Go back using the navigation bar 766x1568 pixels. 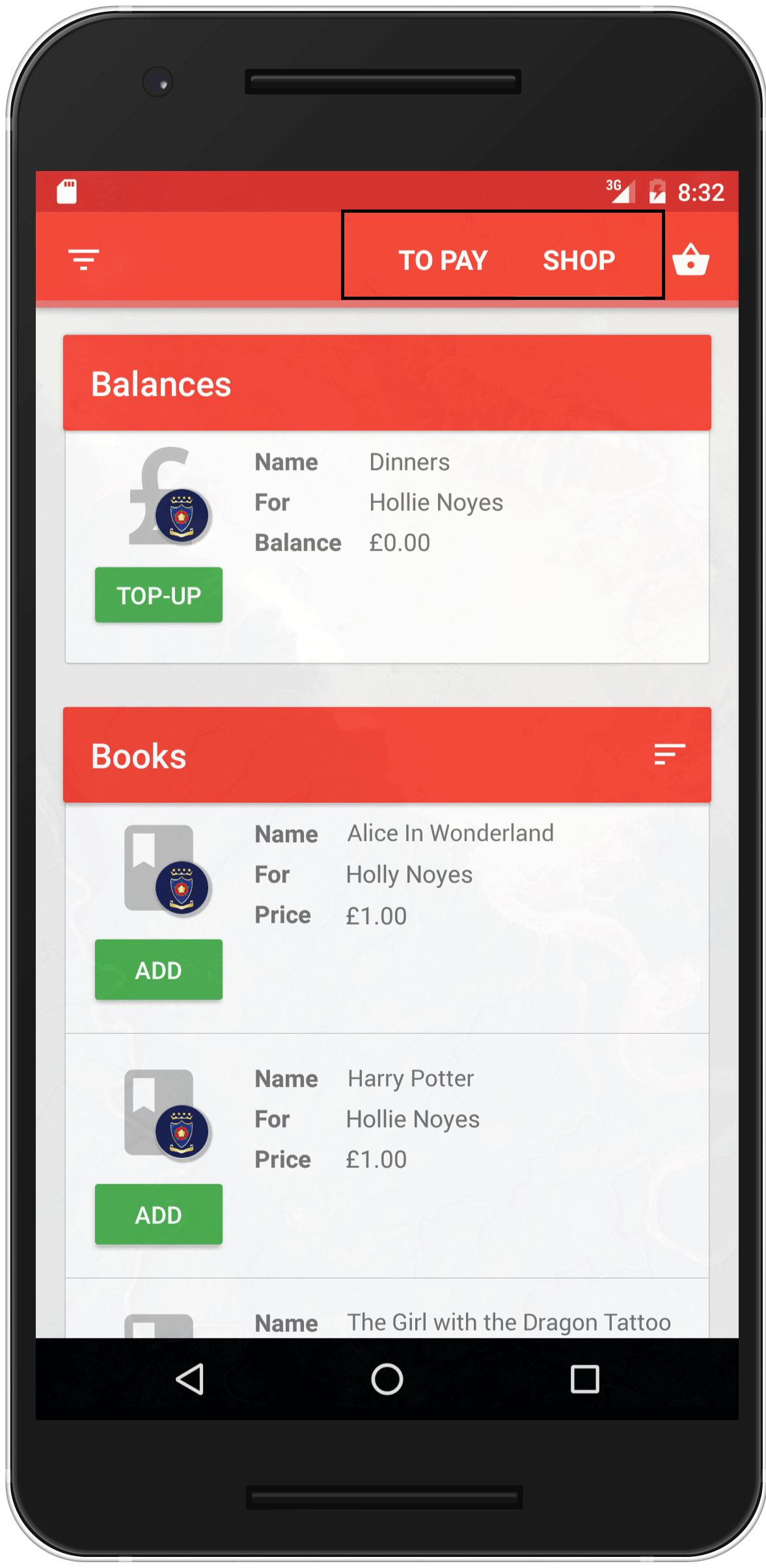(190, 1379)
